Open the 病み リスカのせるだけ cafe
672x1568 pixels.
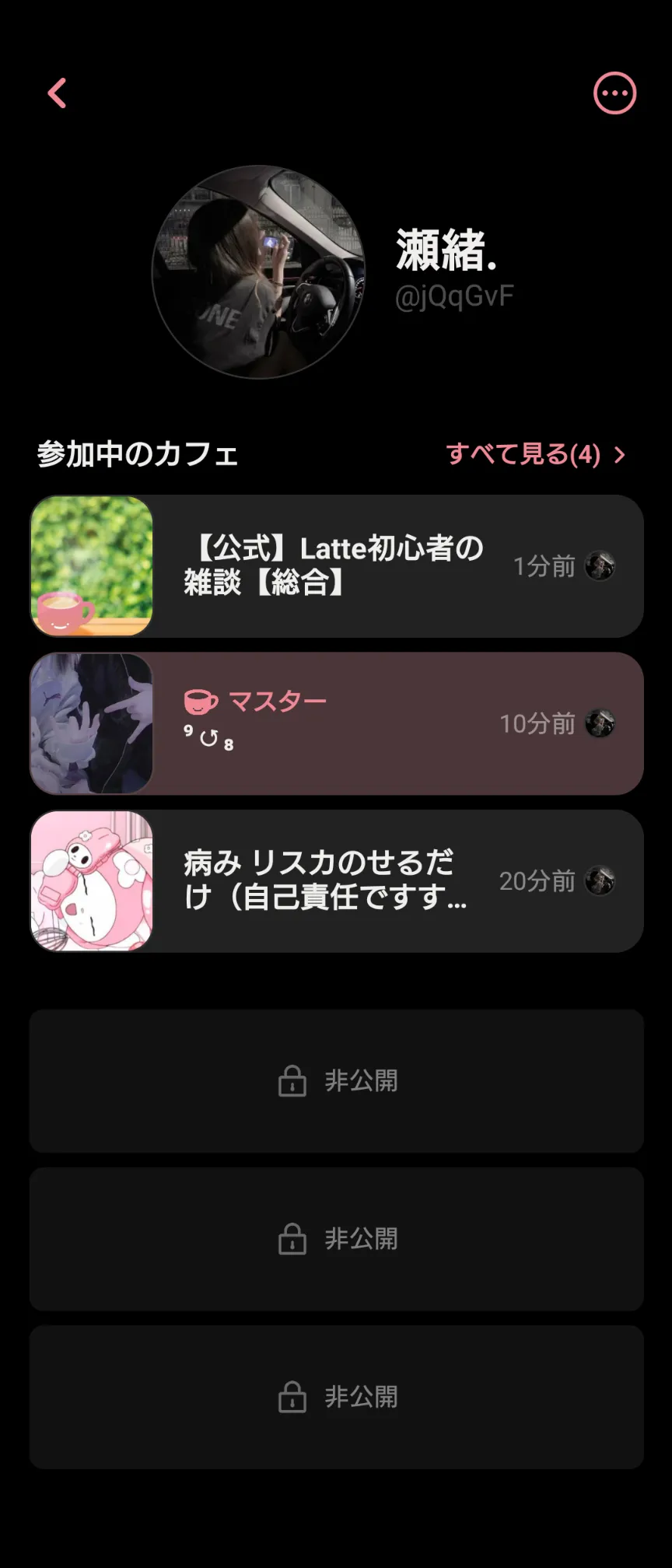pos(336,880)
